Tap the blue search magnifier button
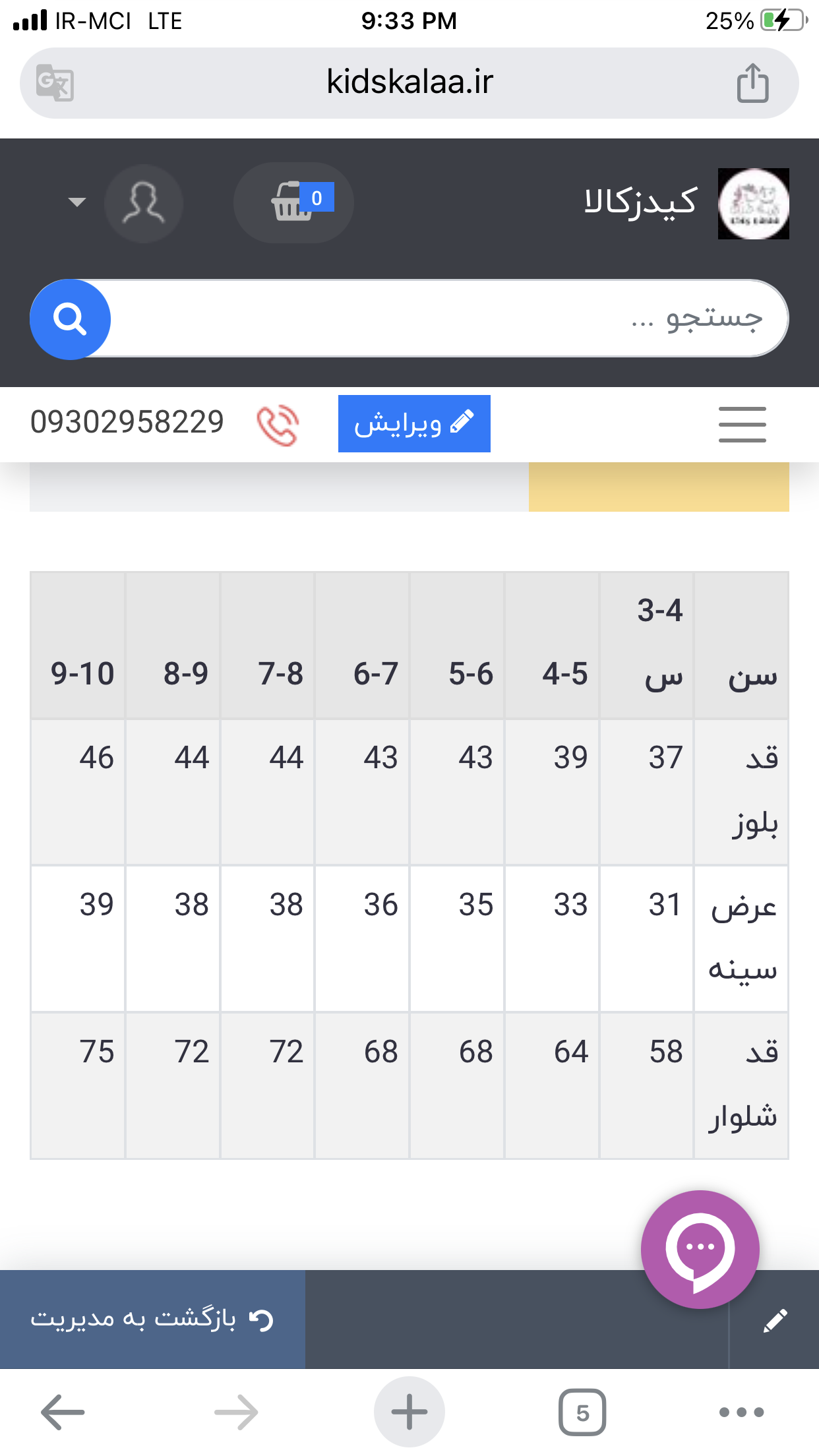The image size is (819, 1456). coord(70,320)
